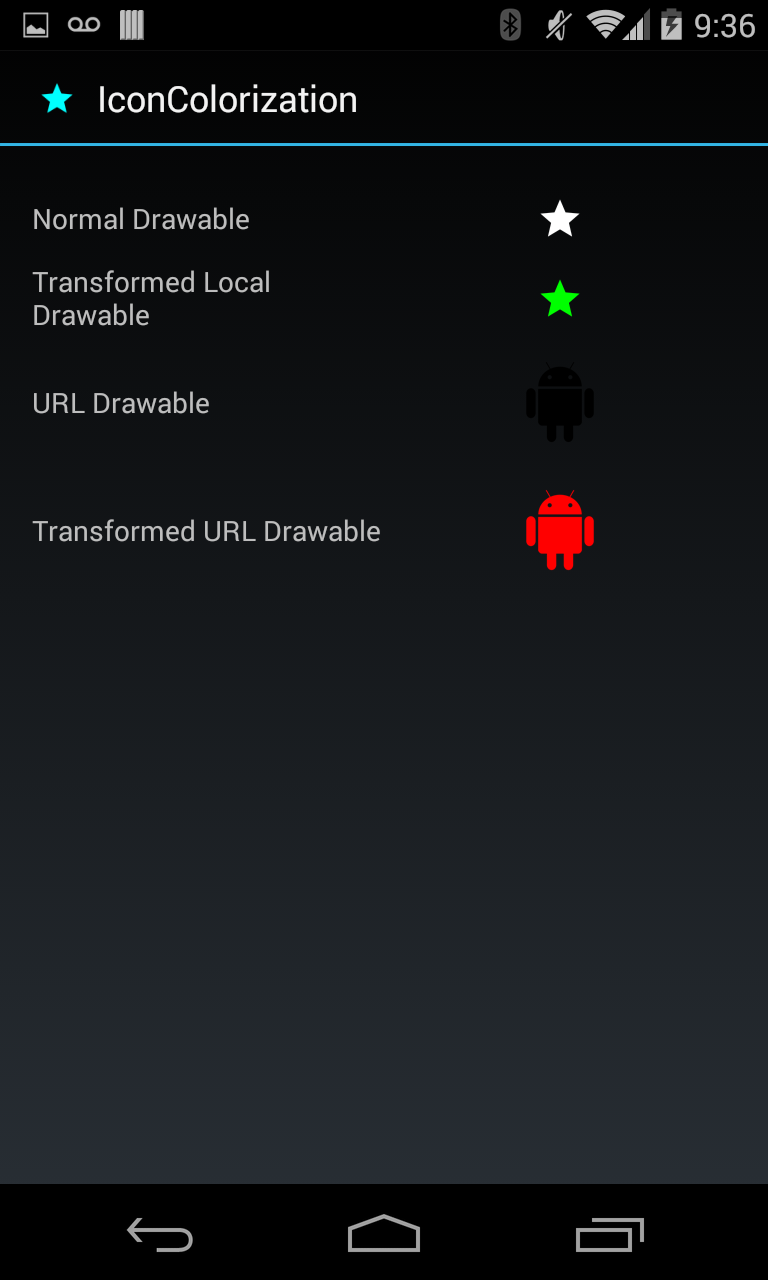The width and height of the screenshot is (768, 1280).
Task: Click the IconColorization title text
Action: coord(228,99)
